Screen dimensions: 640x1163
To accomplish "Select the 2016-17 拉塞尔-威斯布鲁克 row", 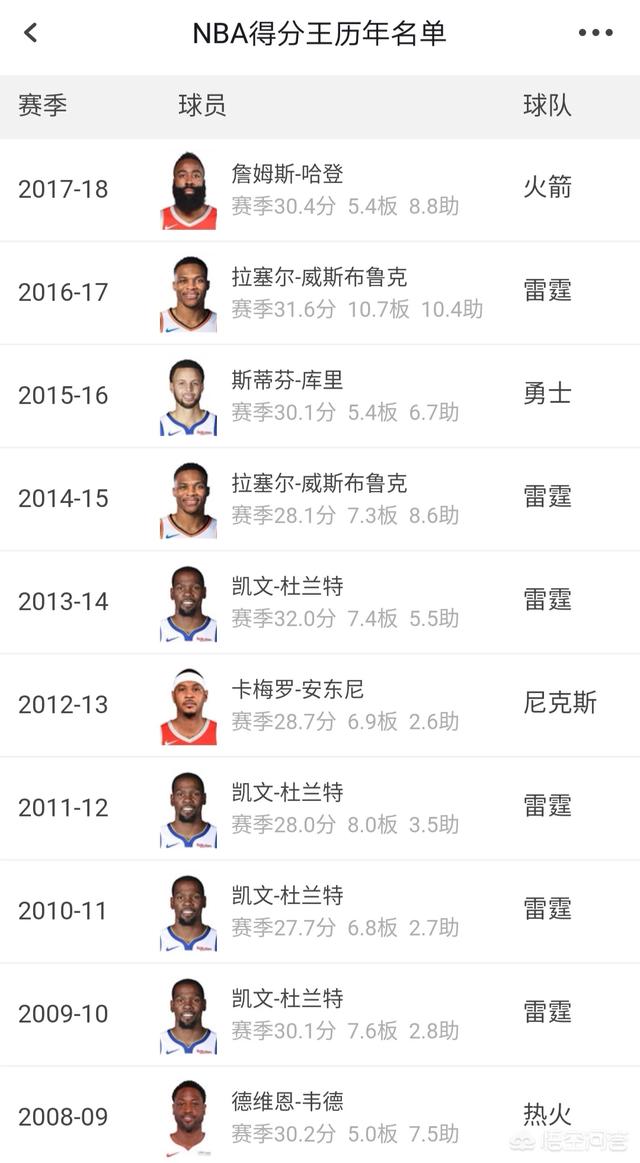I will point(320,293).
